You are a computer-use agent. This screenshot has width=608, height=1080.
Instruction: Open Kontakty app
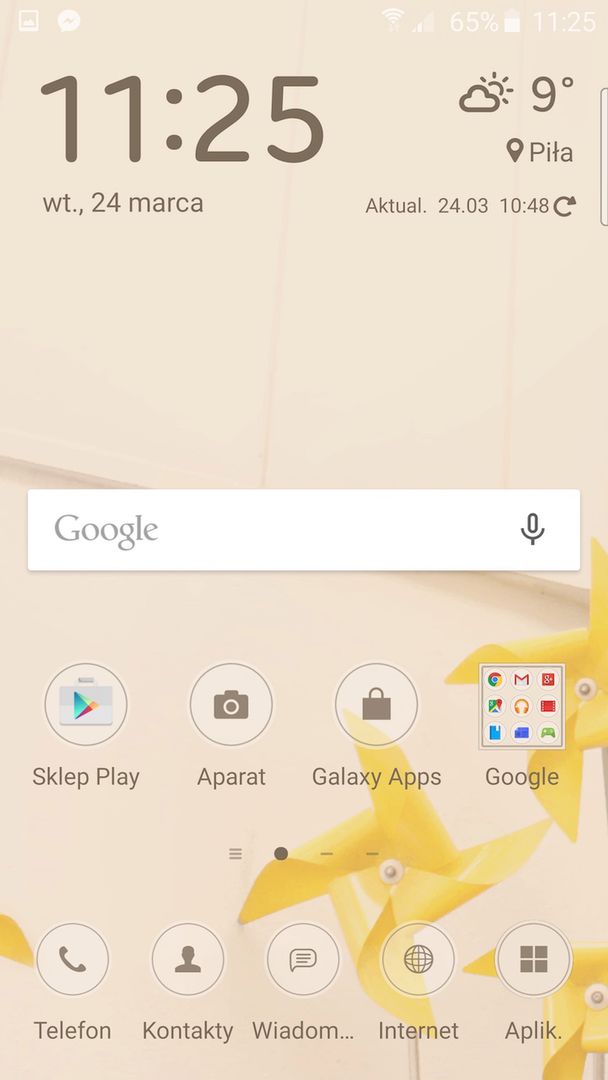(187, 960)
